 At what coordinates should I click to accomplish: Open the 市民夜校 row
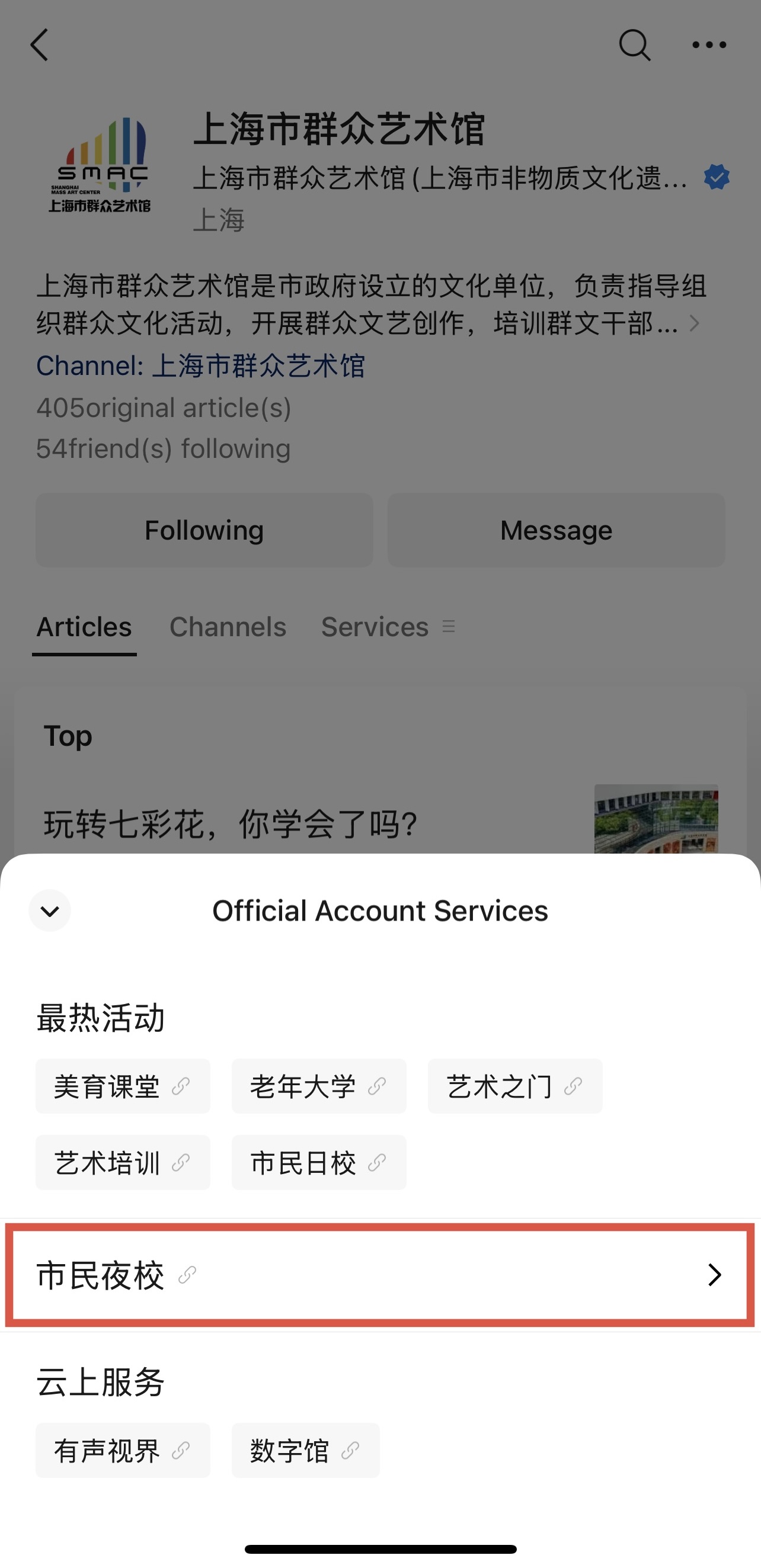coord(380,1274)
